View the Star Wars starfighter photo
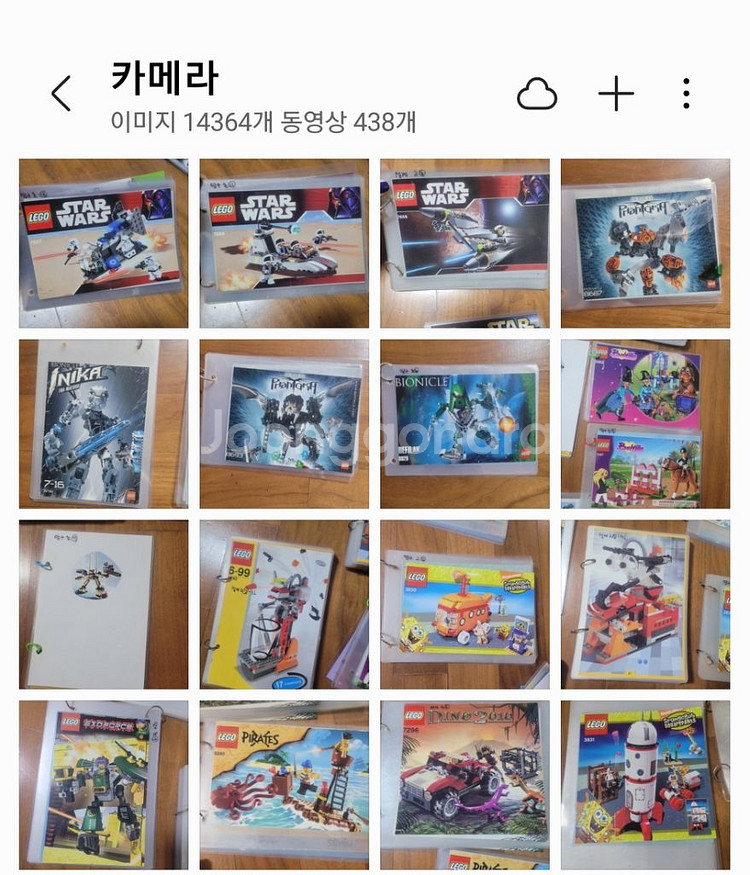This screenshot has width=750, height=875. click(464, 243)
